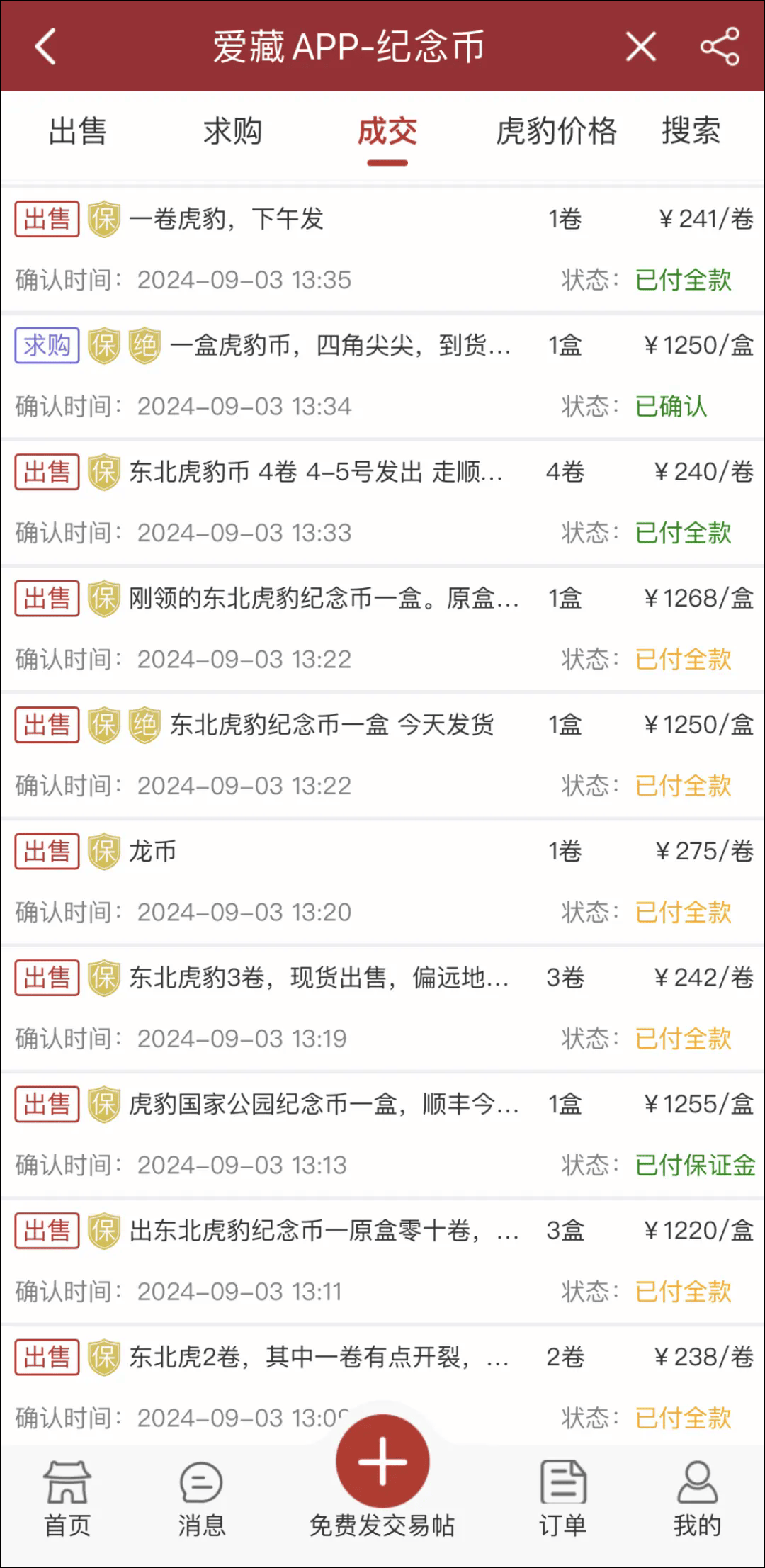
Task: Tap the 求购 label on the second listing
Action: coord(46,346)
